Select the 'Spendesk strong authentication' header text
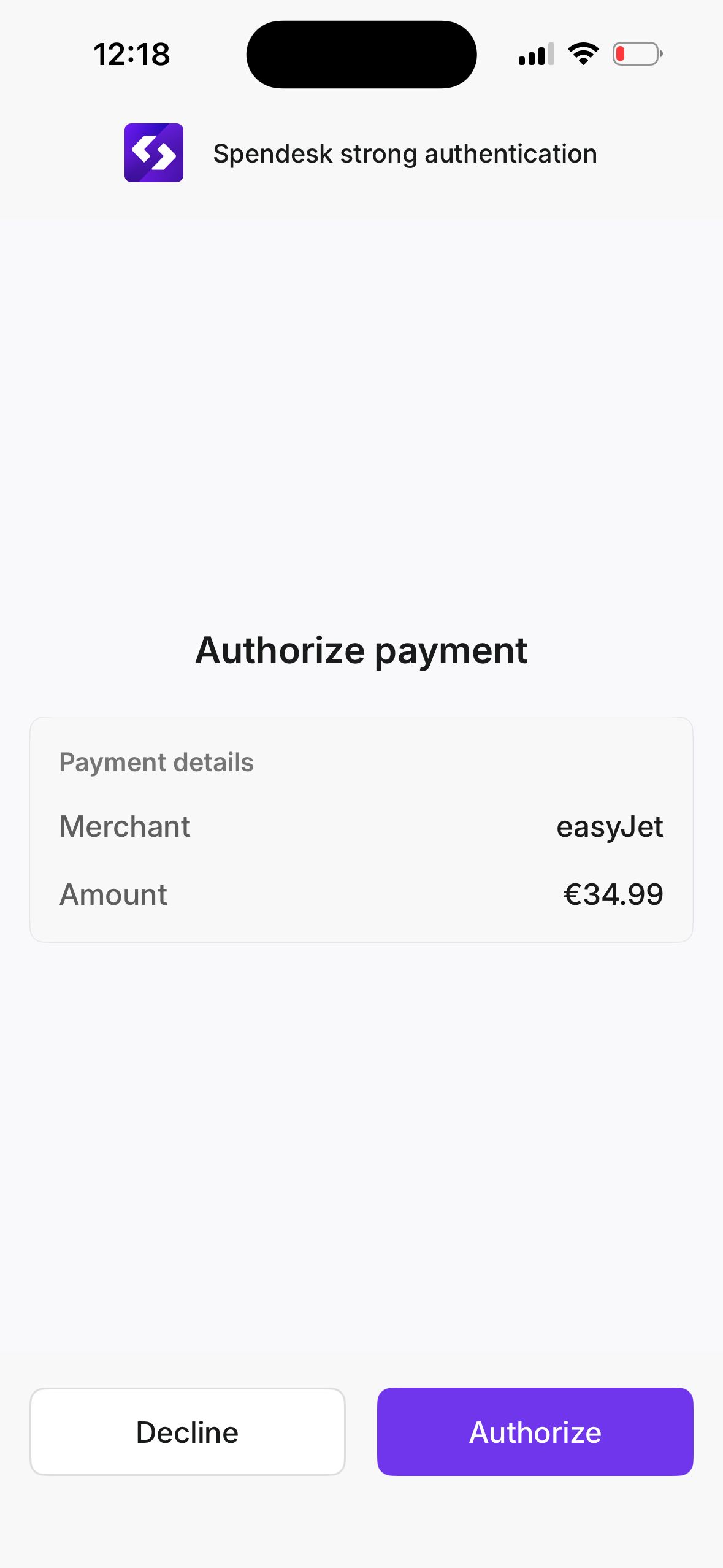Screen dimensions: 723x1568 [405, 153]
